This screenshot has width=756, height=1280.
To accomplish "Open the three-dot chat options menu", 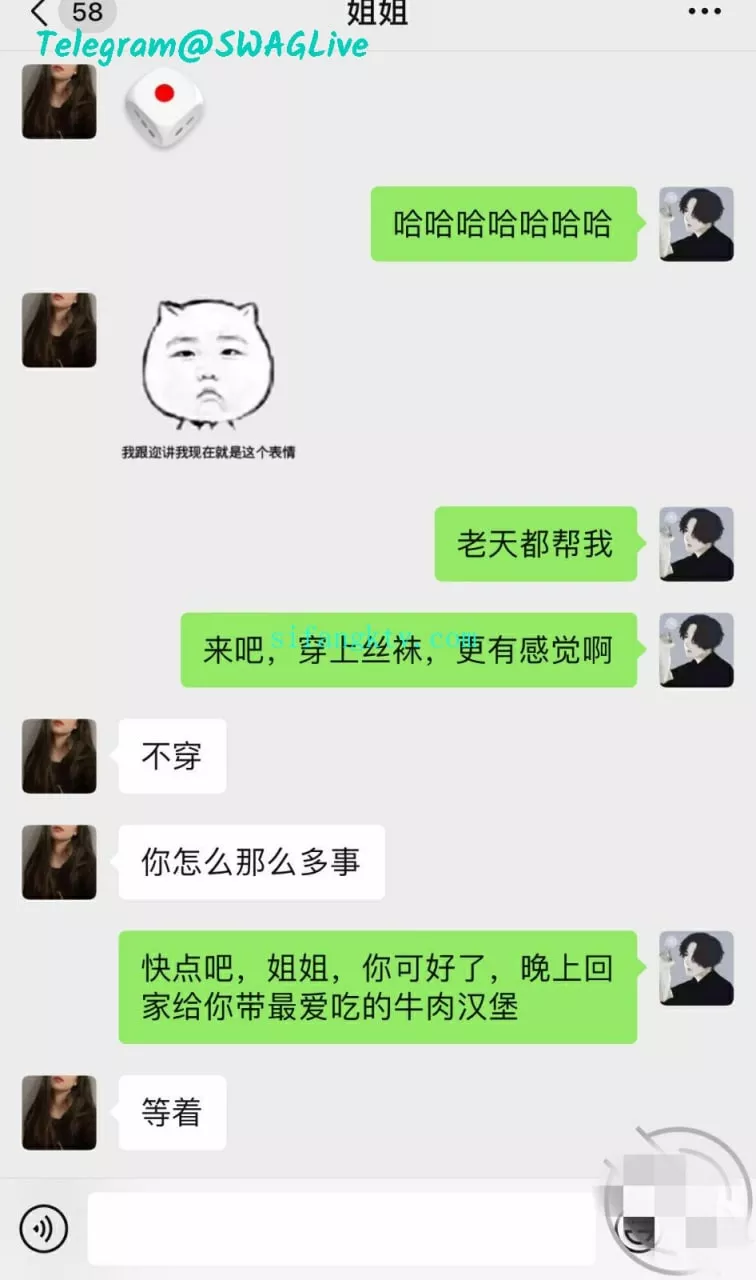I will pos(704,12).
